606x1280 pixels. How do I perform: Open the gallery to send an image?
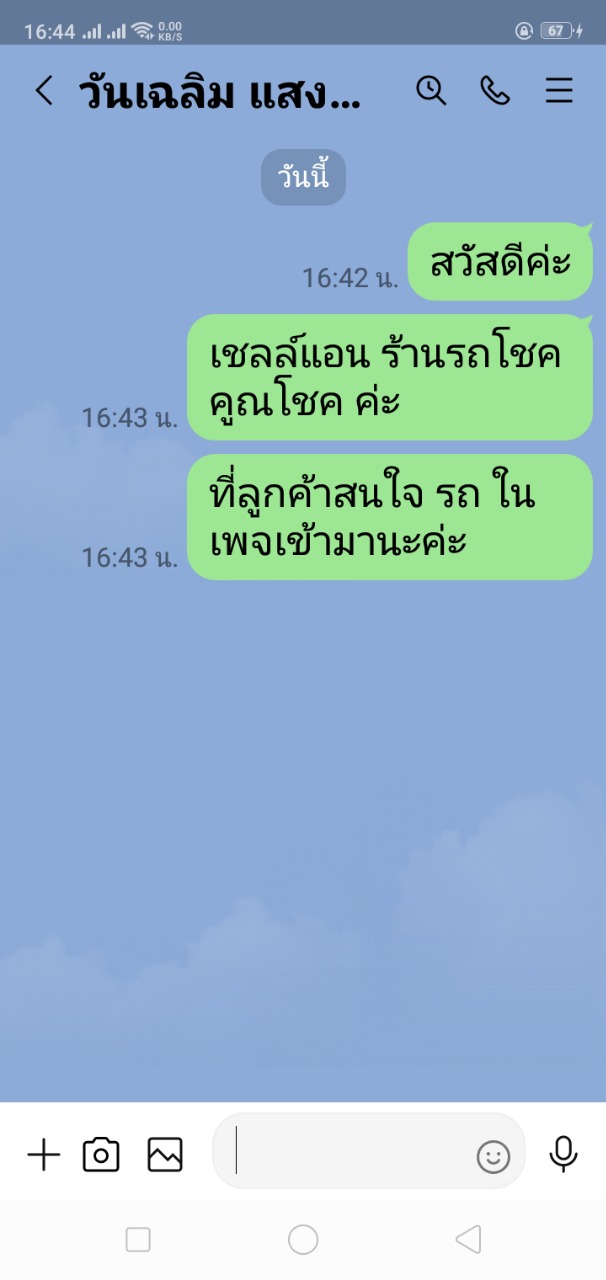(x=165, y=1155)
